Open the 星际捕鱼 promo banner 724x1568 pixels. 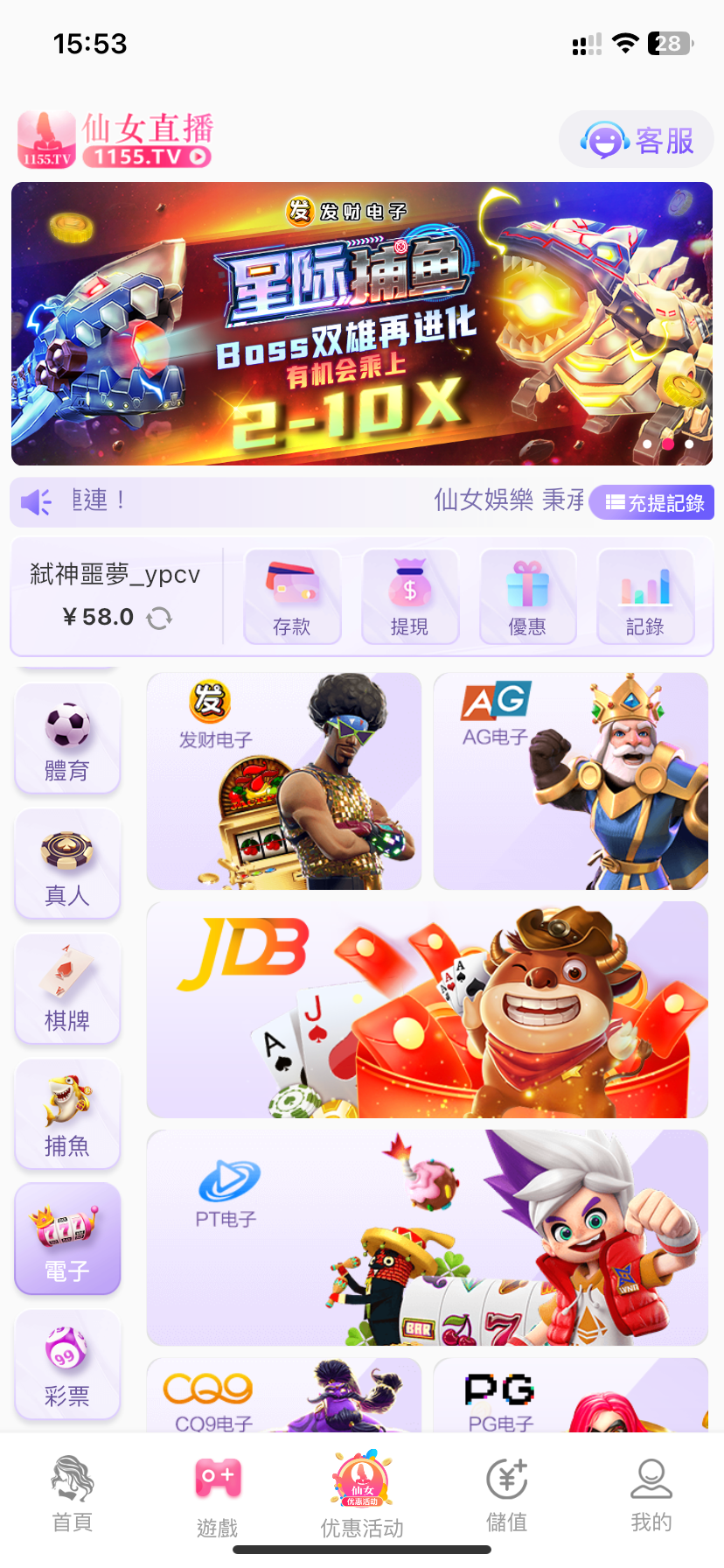362,324
